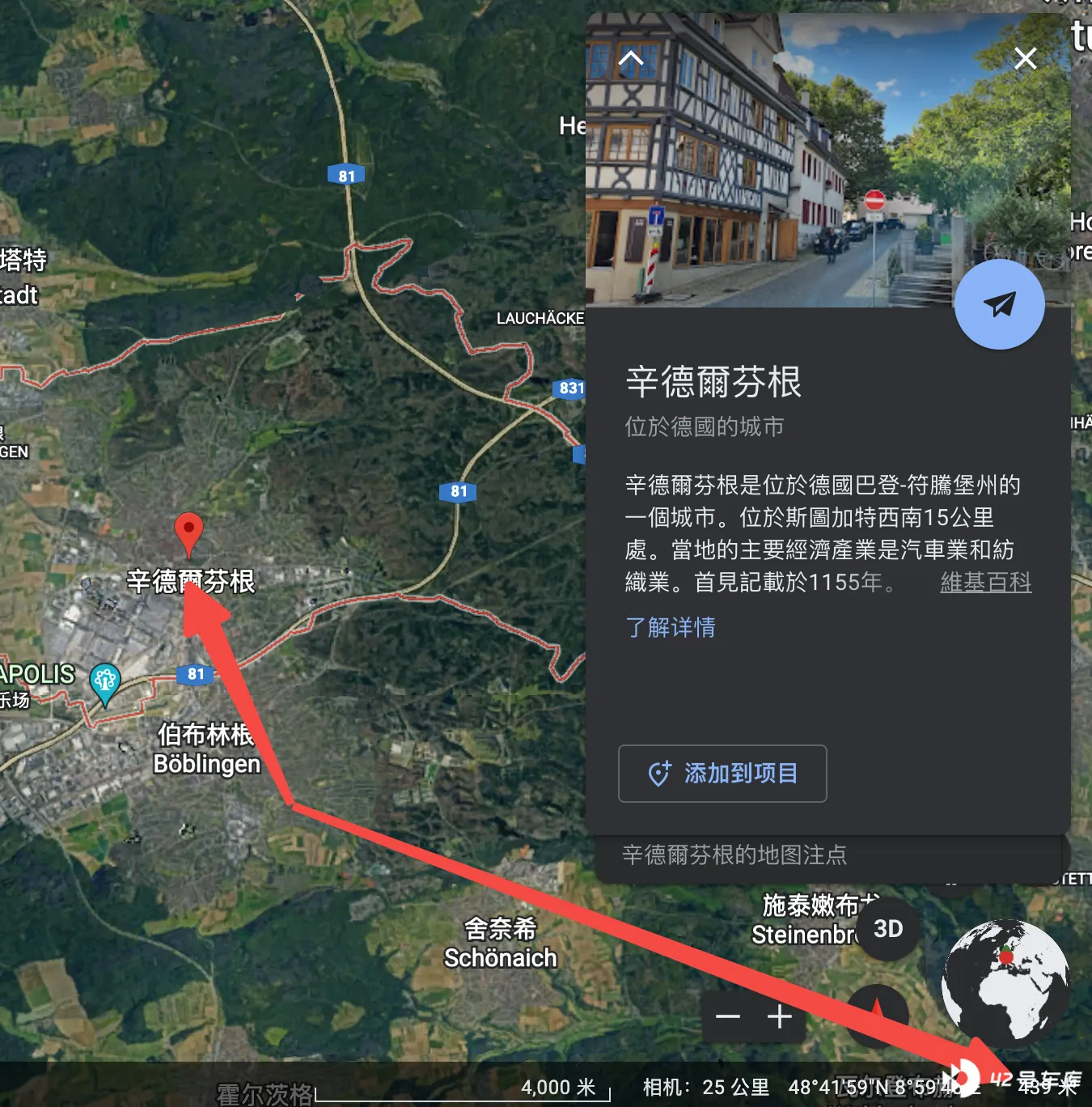
Task: Add the place via 添加到项目
Action: coord(722,774)
